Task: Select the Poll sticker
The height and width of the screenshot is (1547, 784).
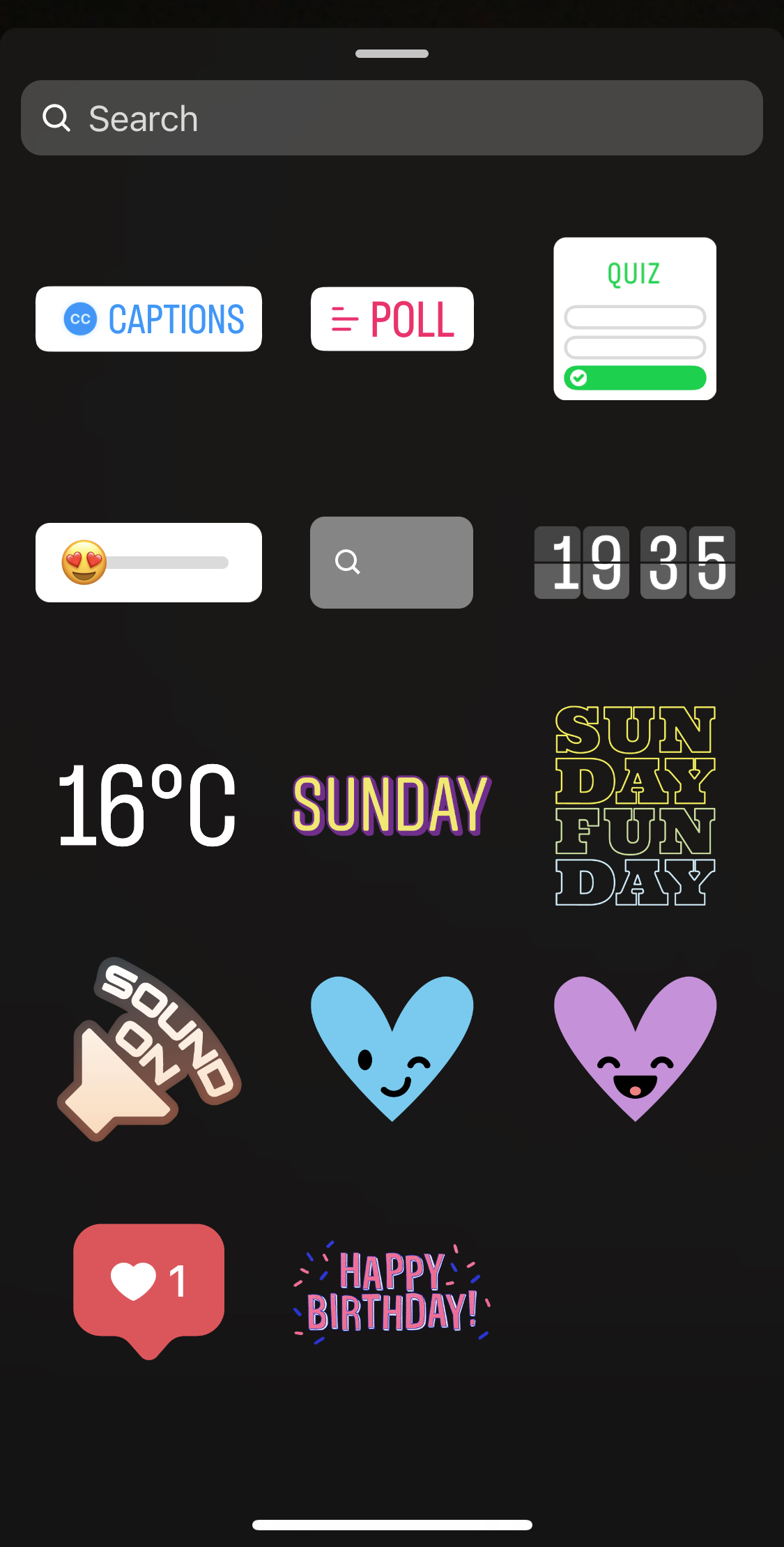Action: pyautogui.click(x=392, y=319)
